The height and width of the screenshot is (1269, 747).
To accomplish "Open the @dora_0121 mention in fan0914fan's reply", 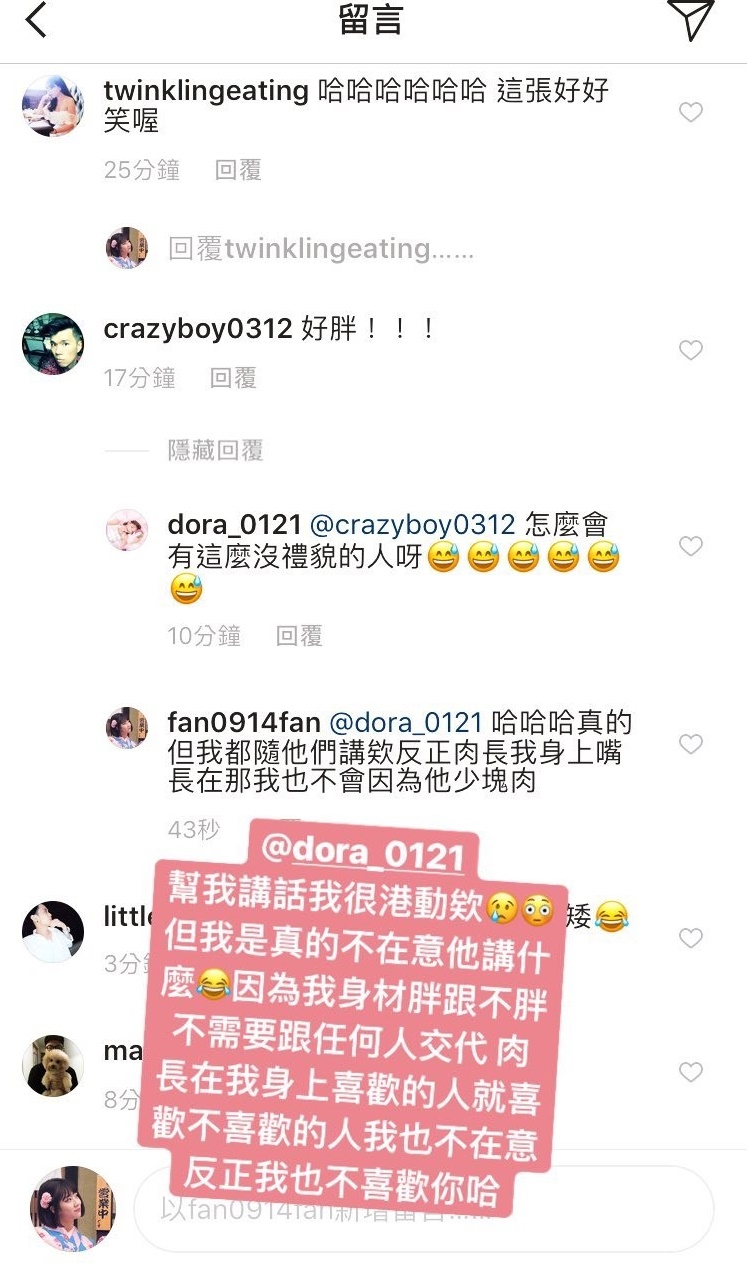I will [406, 722].
